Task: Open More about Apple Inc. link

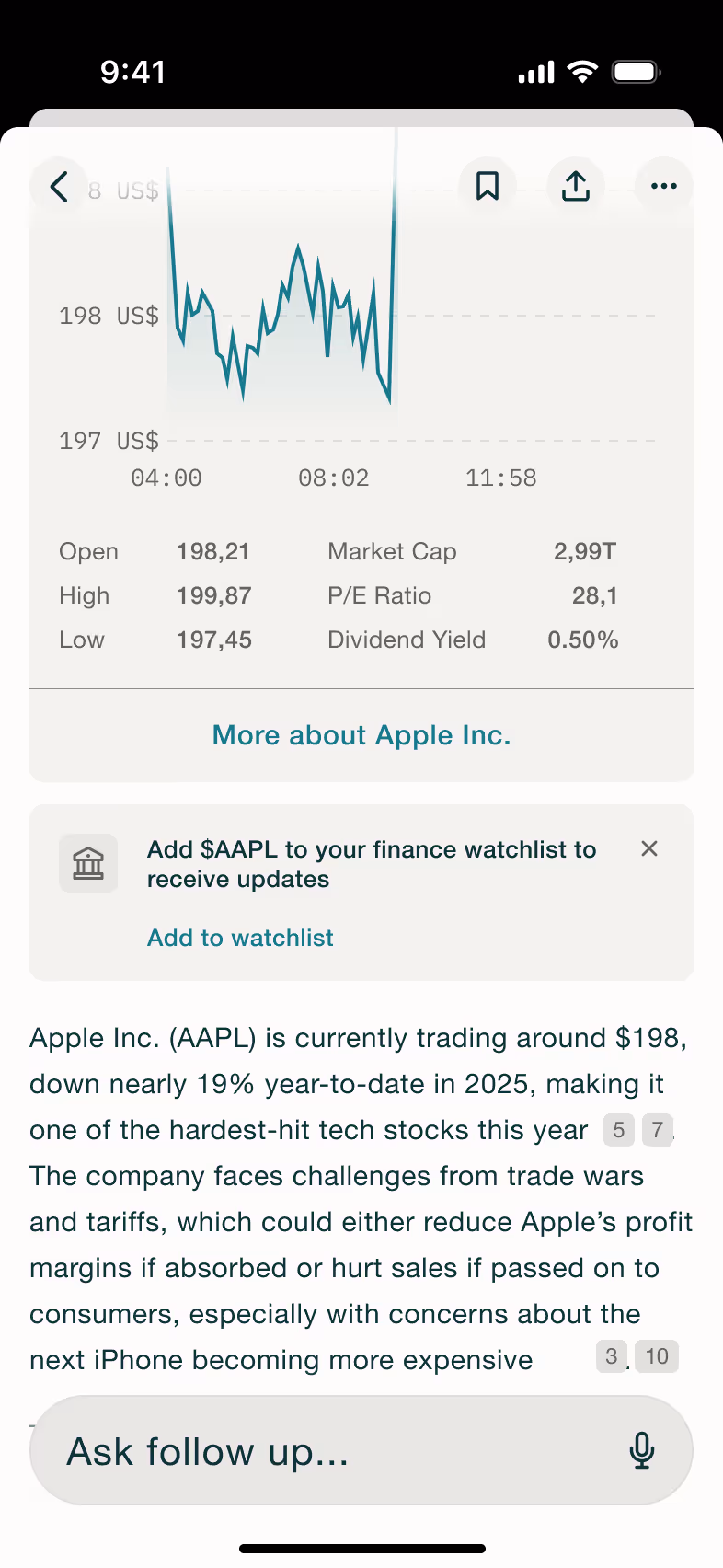Action: 361,735
